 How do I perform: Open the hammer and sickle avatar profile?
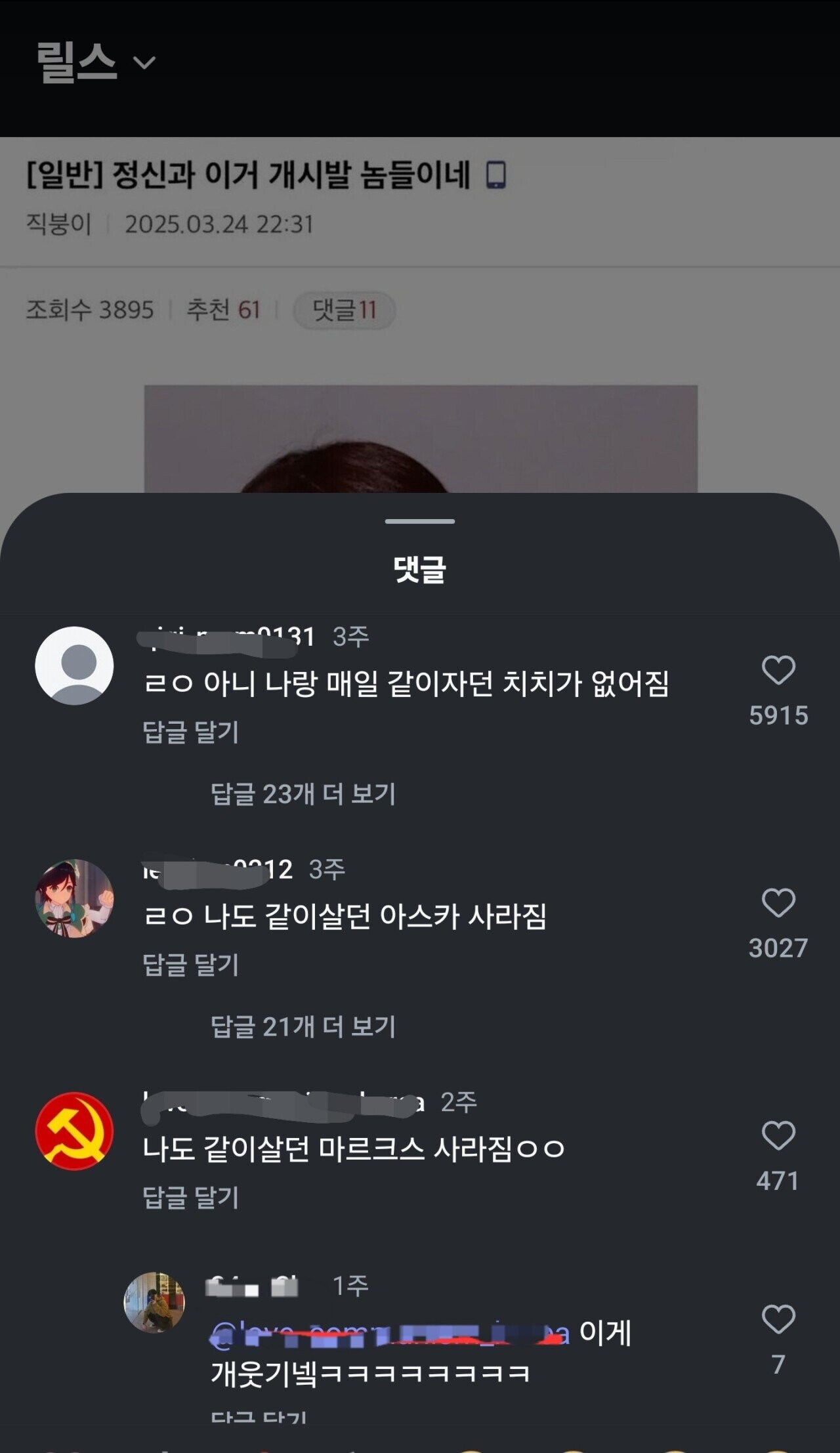(74, 1131)
